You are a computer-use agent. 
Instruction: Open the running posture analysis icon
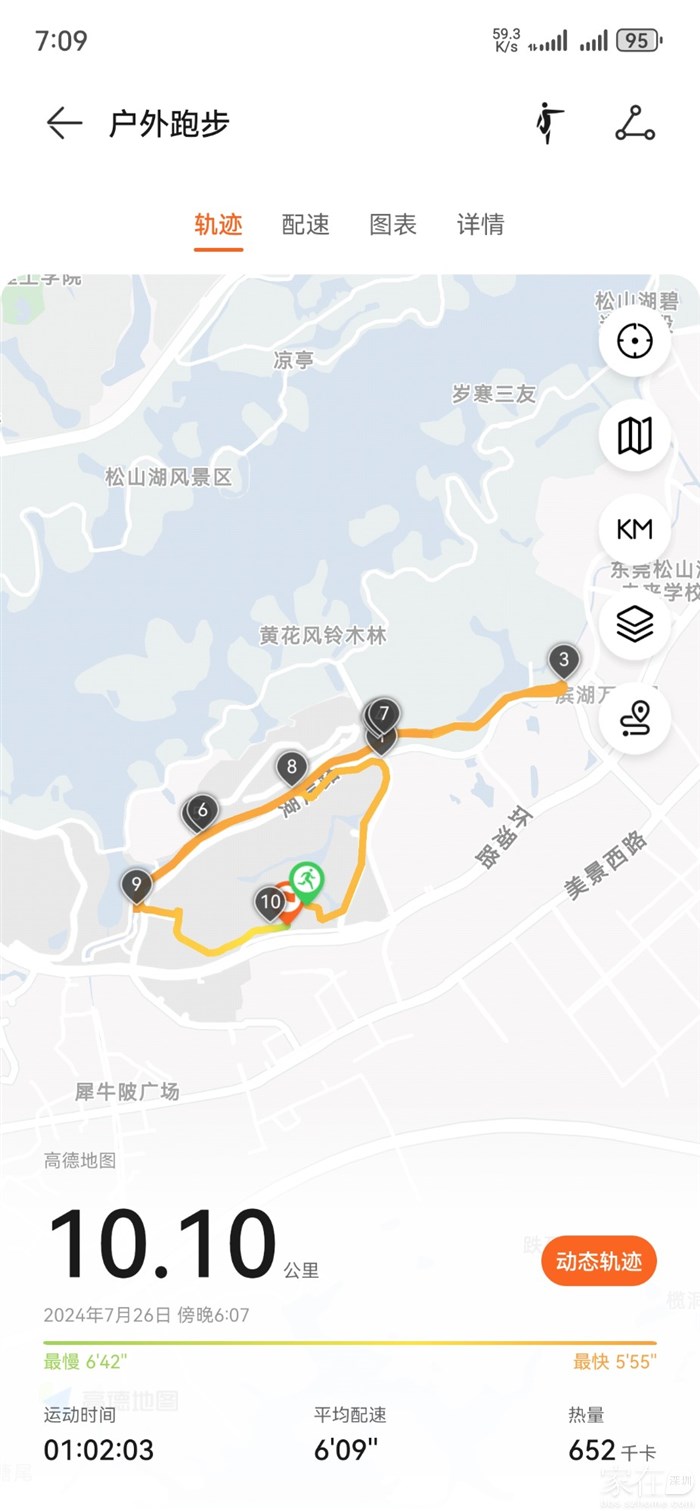tap(548, 123)
